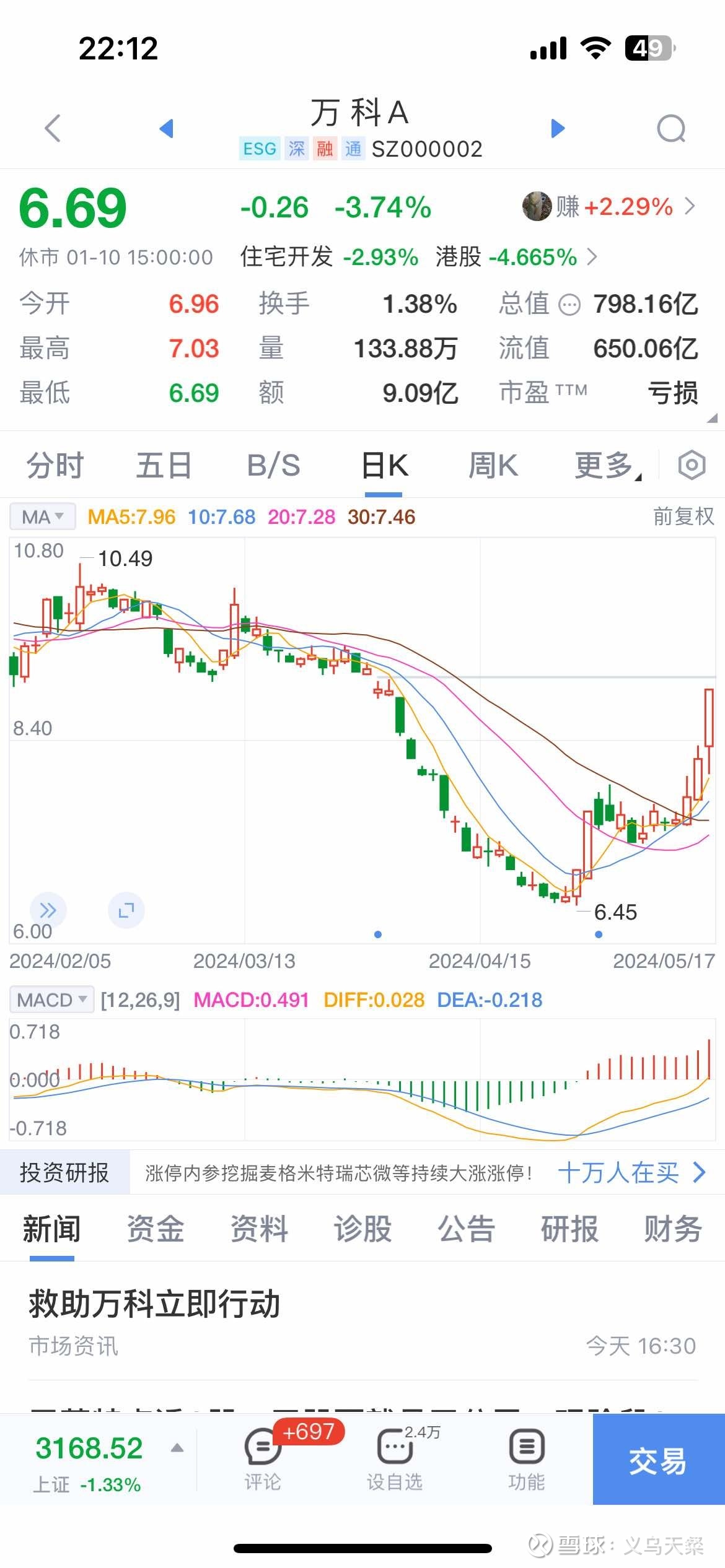Open the 公告 announcements tab
The image size is (725, 1568).
(467, 1230)
